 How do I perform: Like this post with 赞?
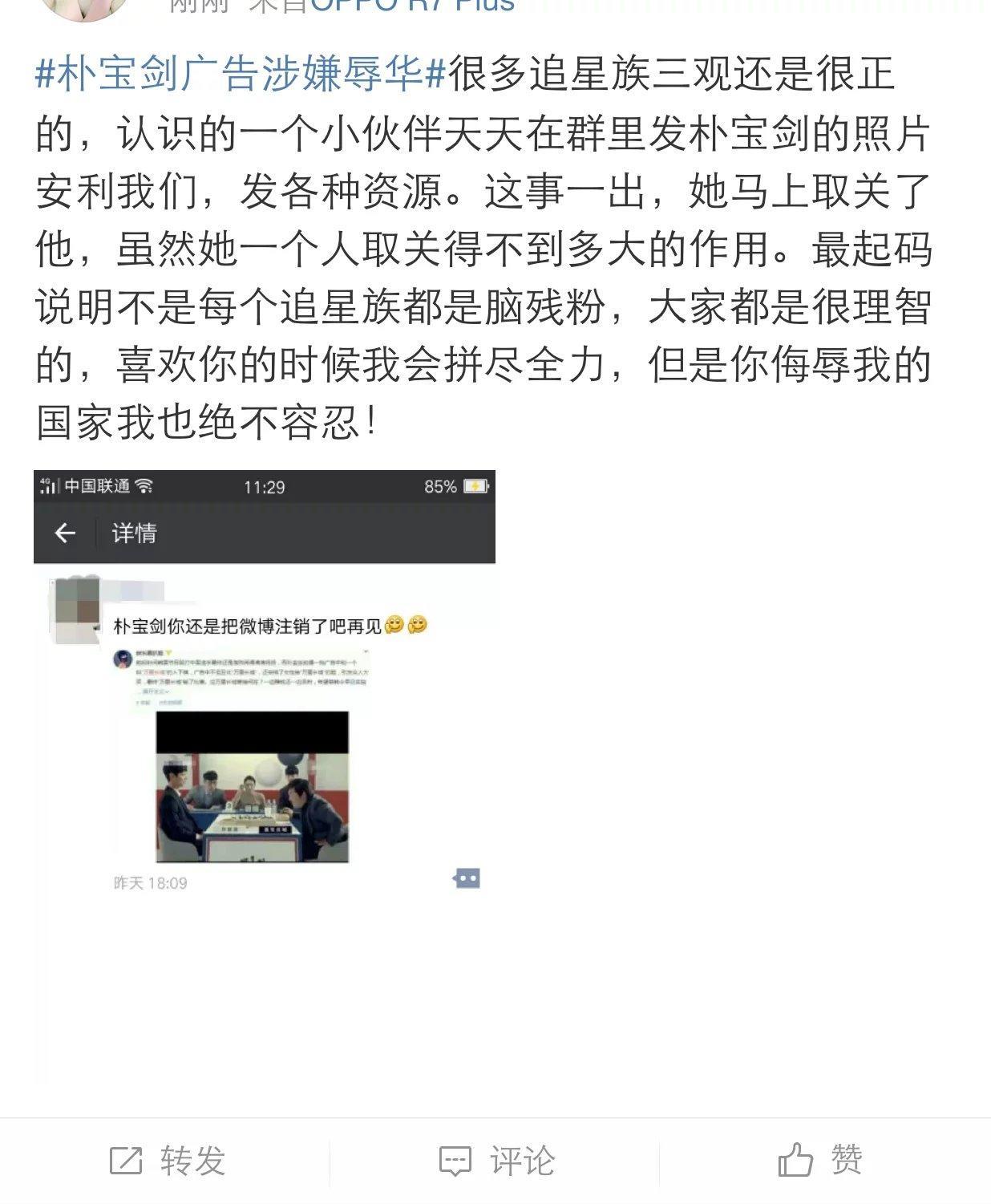point(820,1160)
